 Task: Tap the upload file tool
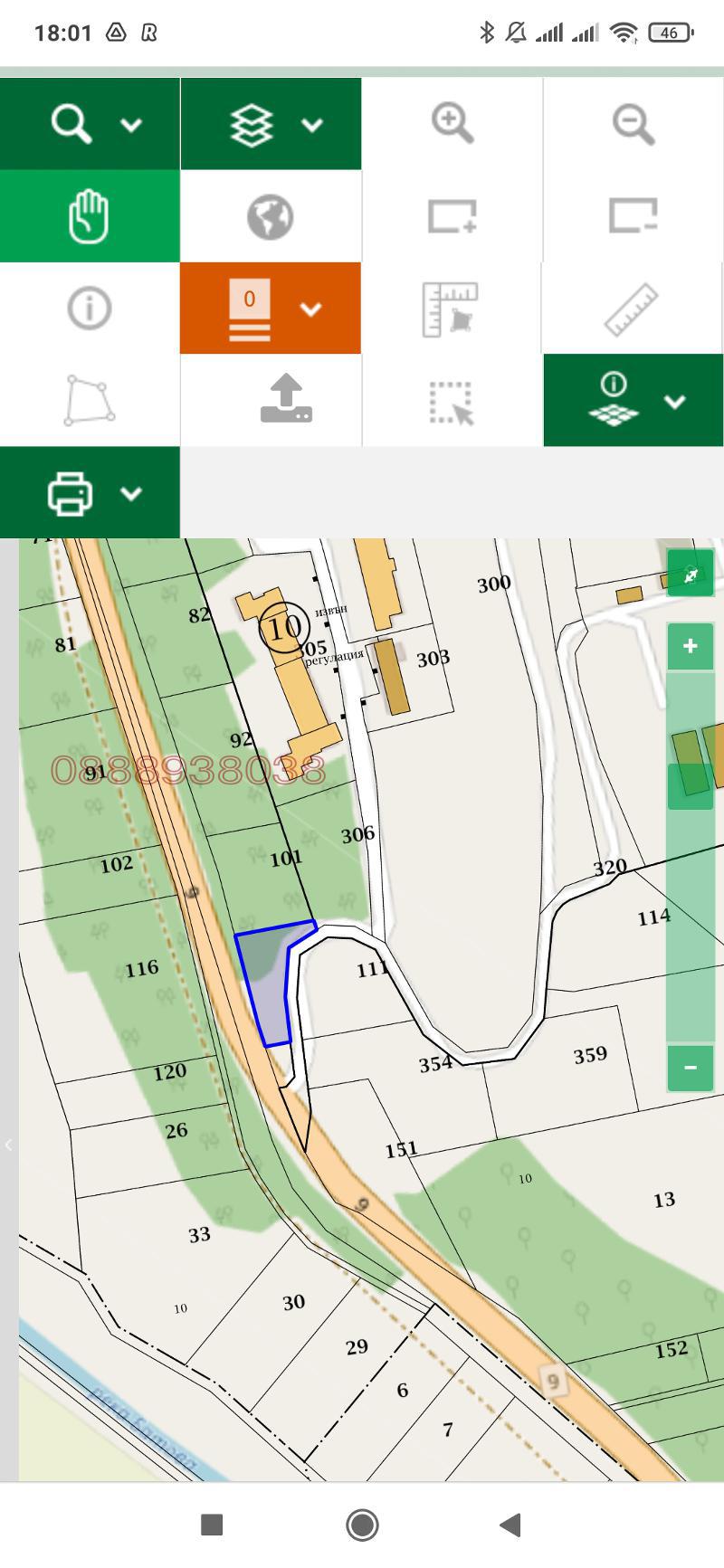(x=286, y=400)
